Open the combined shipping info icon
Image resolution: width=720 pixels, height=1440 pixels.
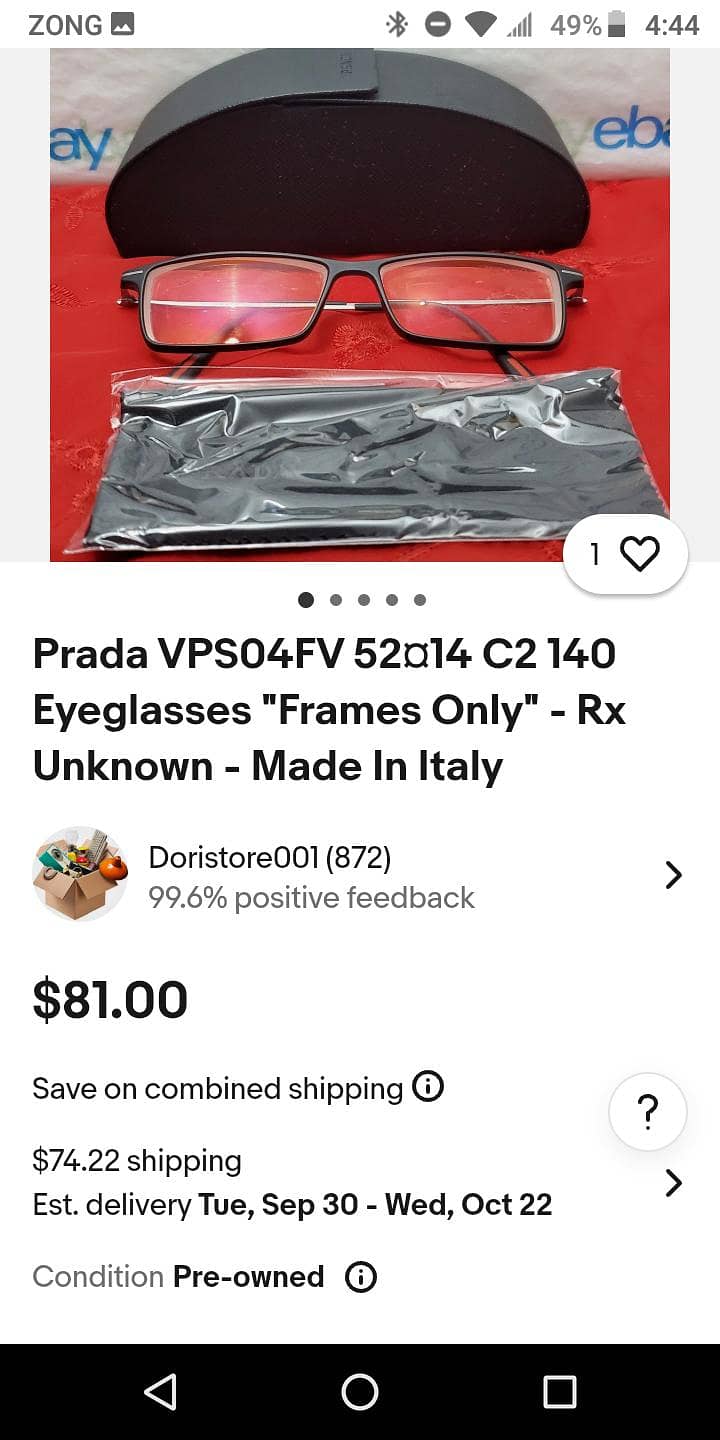tap(429, 1087)
